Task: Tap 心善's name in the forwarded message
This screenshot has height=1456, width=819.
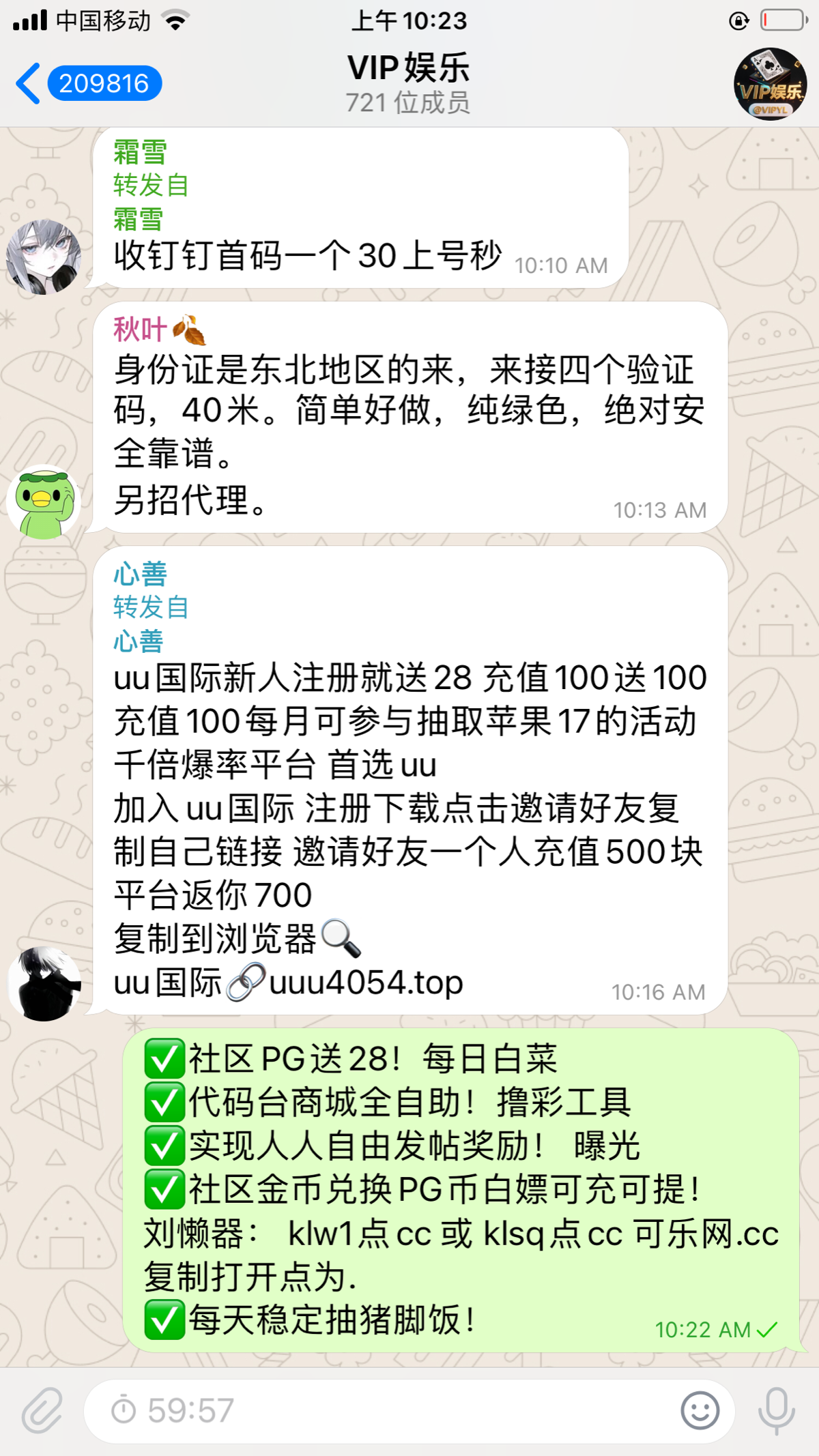Action: coord(139,641)
